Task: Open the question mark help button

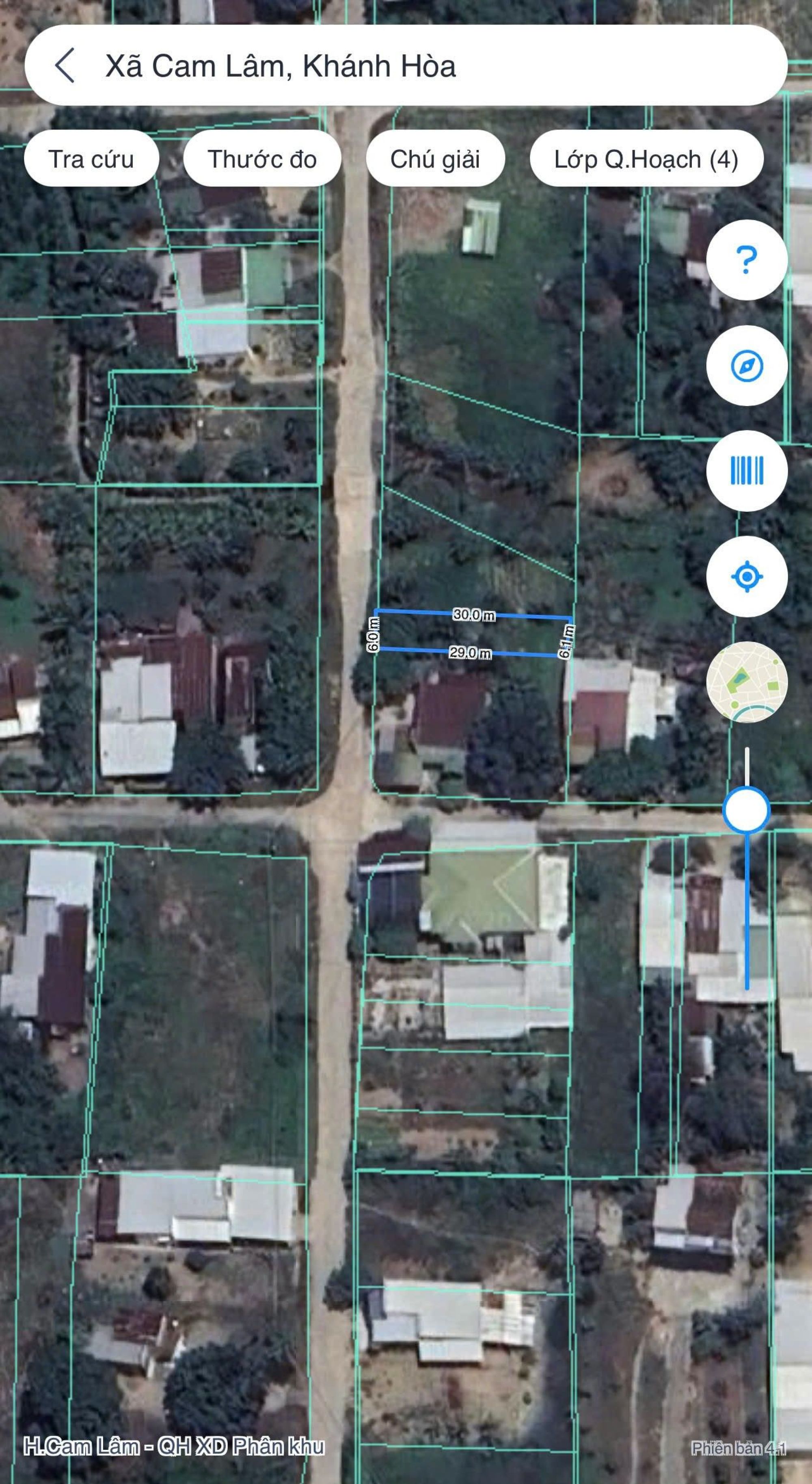Action: click(x=746, y=260)
